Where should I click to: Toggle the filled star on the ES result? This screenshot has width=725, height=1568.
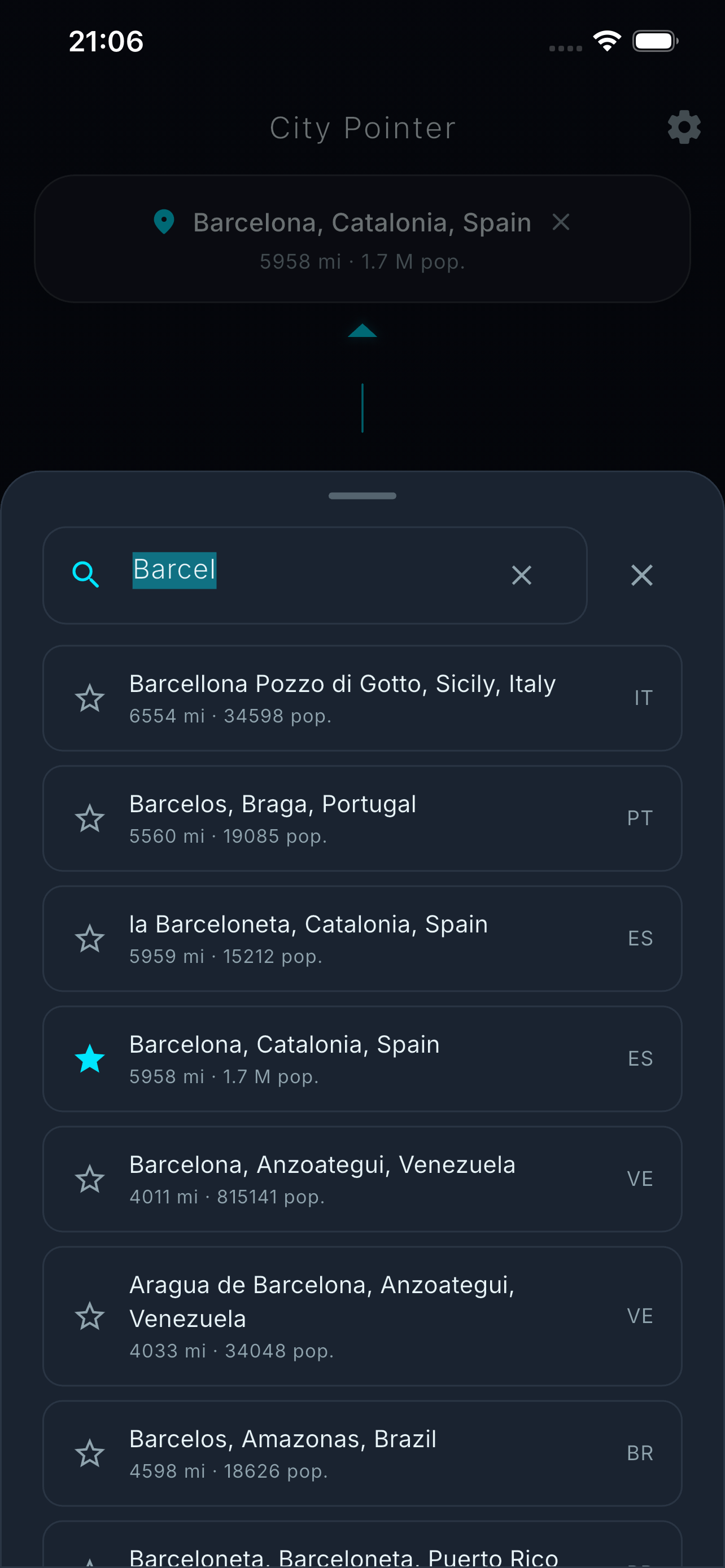(x=90, y=1058)
